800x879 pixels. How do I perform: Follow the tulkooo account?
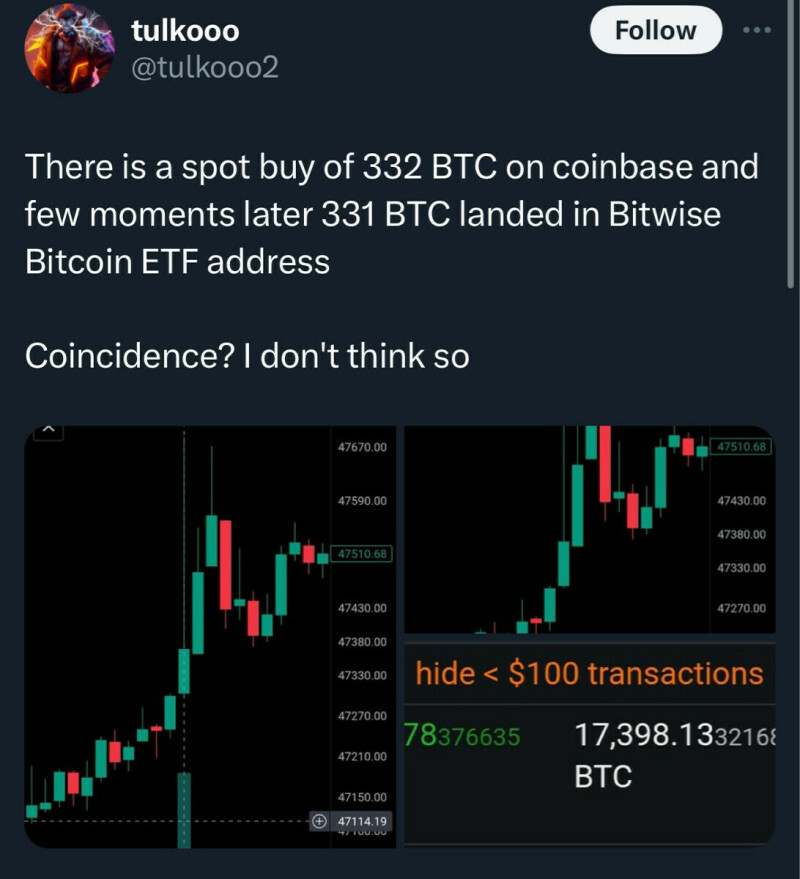point(655,31)
